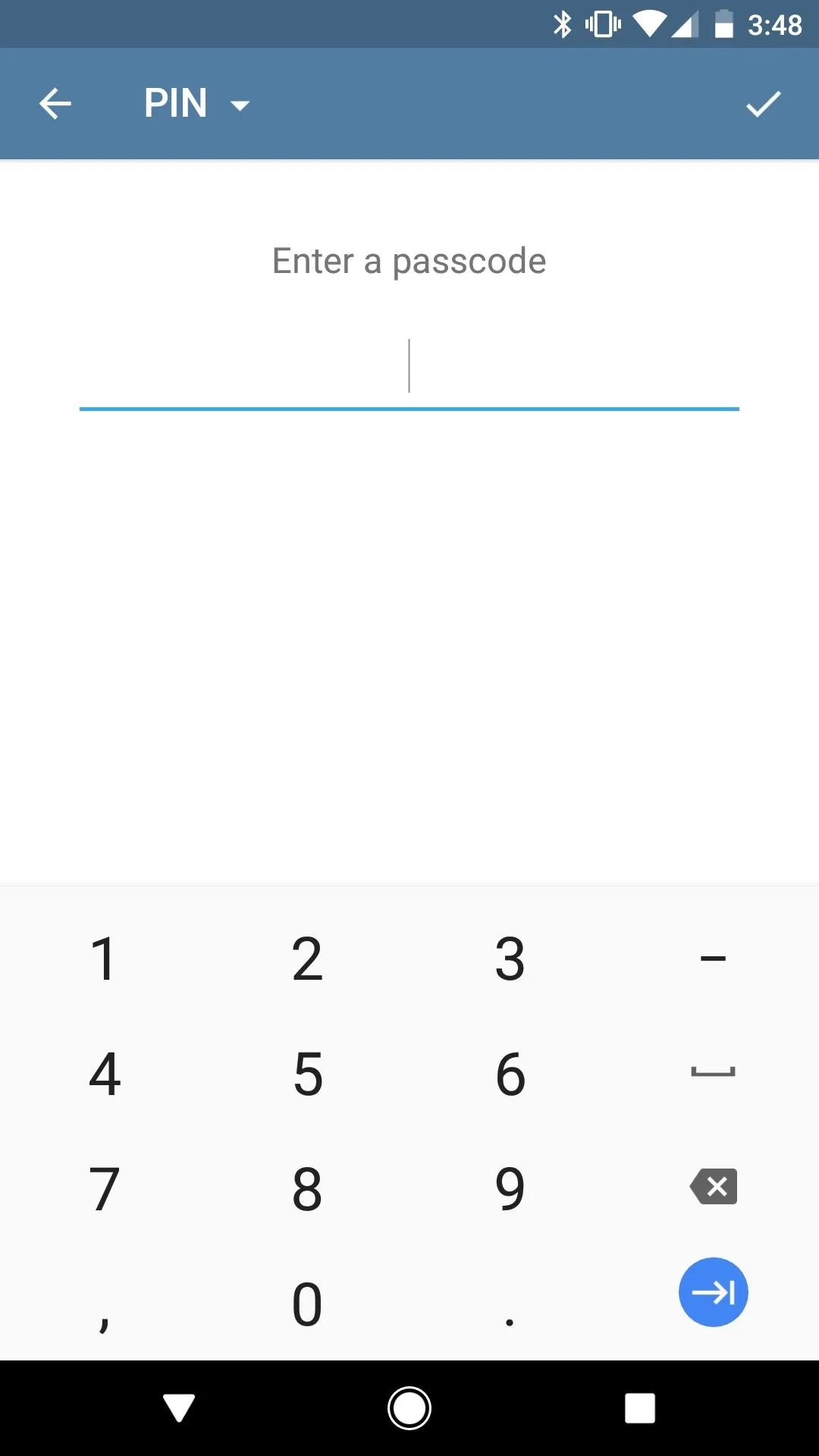
Task: Tap the 9 key
Action: pyautogui.click(x=510, y=1189)
